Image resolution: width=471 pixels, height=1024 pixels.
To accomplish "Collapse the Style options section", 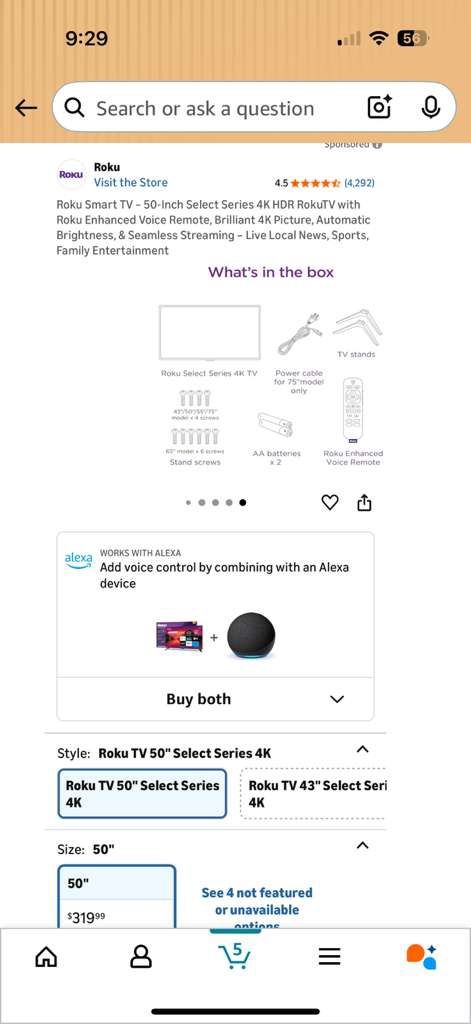I will coord(363,749).
